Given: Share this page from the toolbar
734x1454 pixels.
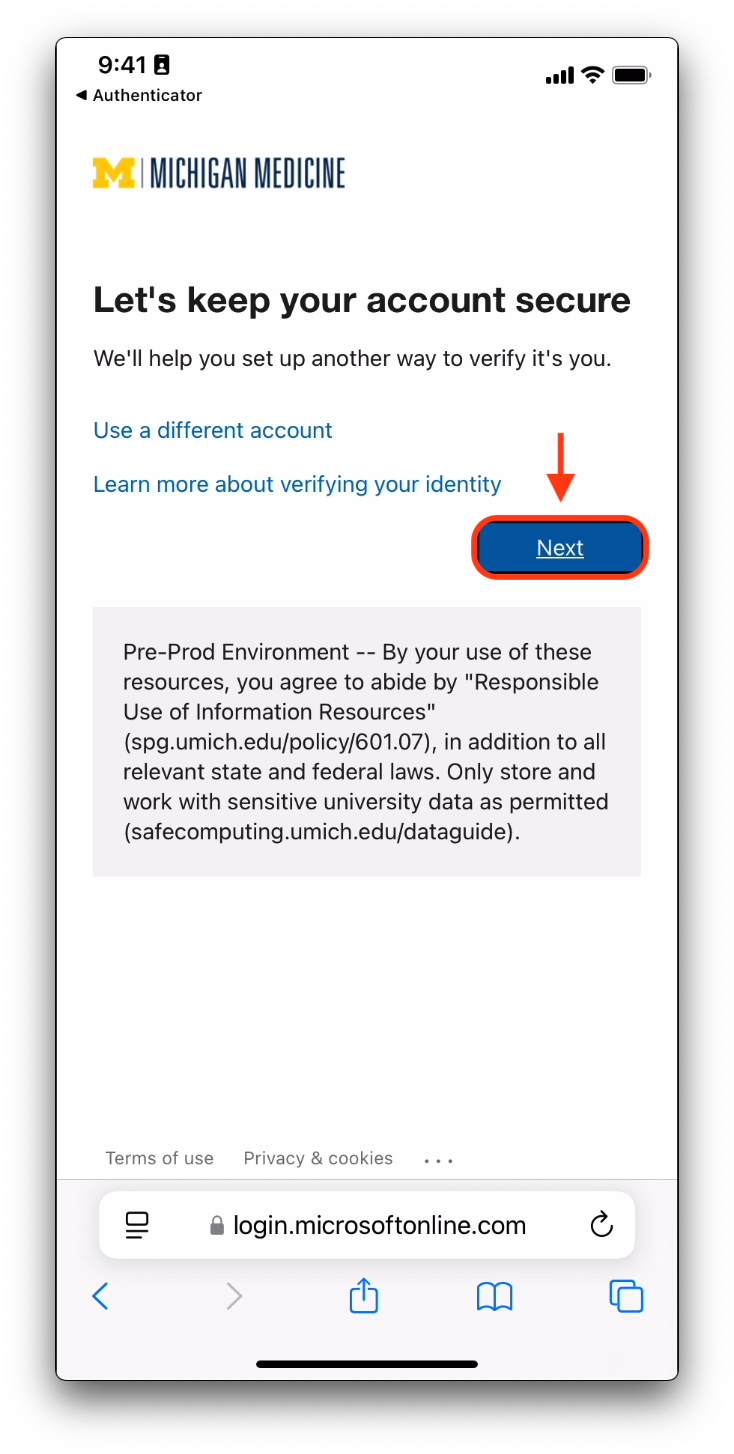Looking at the screenshot, I should coord(364,1295).
